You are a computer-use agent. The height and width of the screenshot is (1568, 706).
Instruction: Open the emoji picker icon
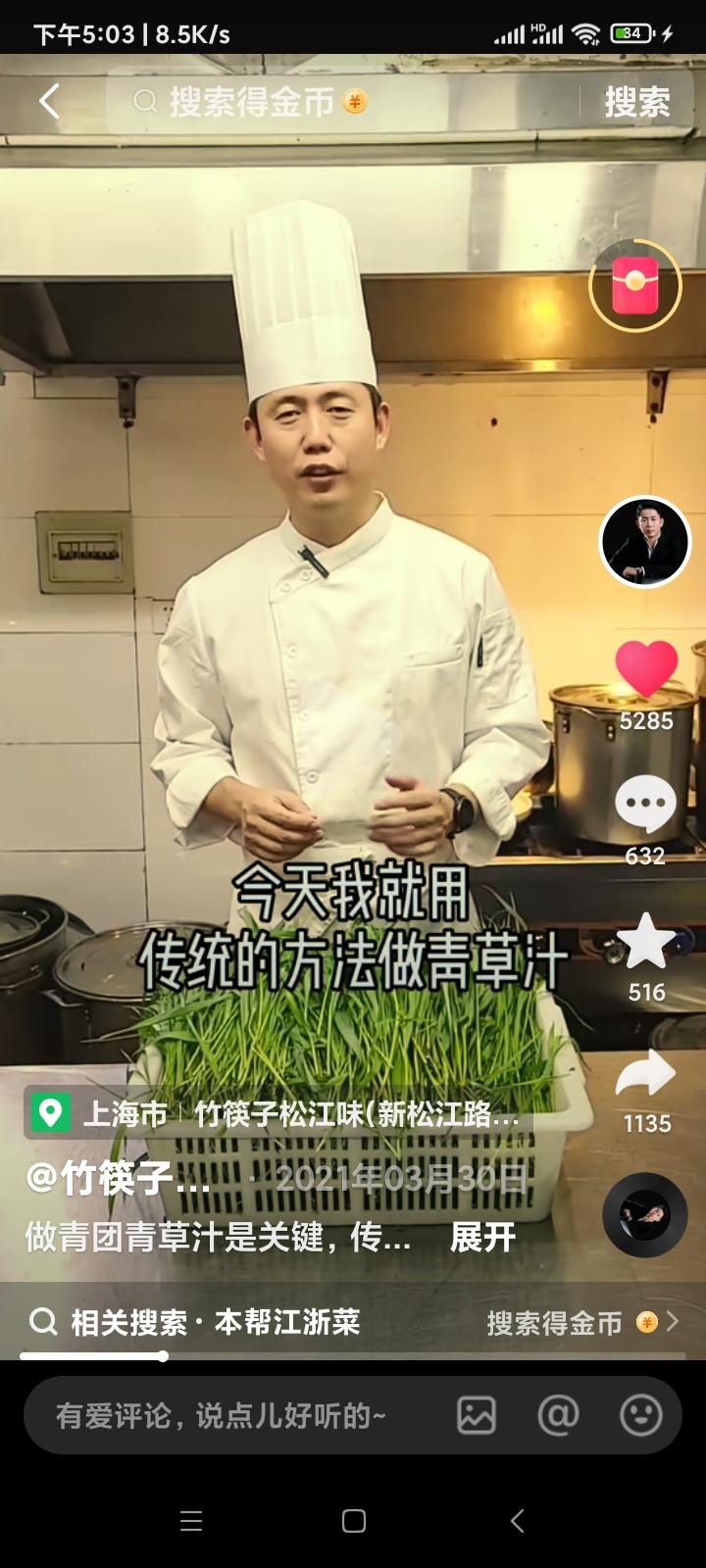pos(641,1414)
